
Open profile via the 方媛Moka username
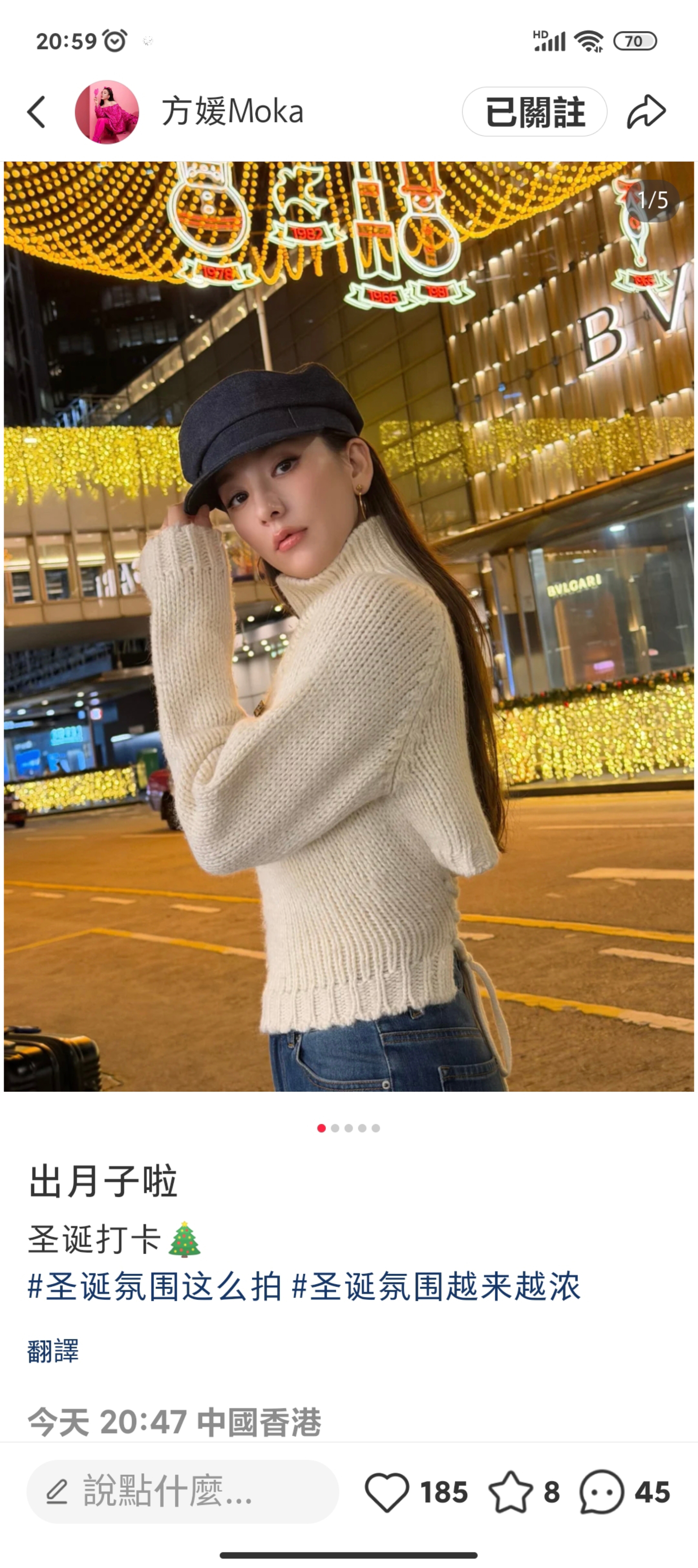click(232, 112)
